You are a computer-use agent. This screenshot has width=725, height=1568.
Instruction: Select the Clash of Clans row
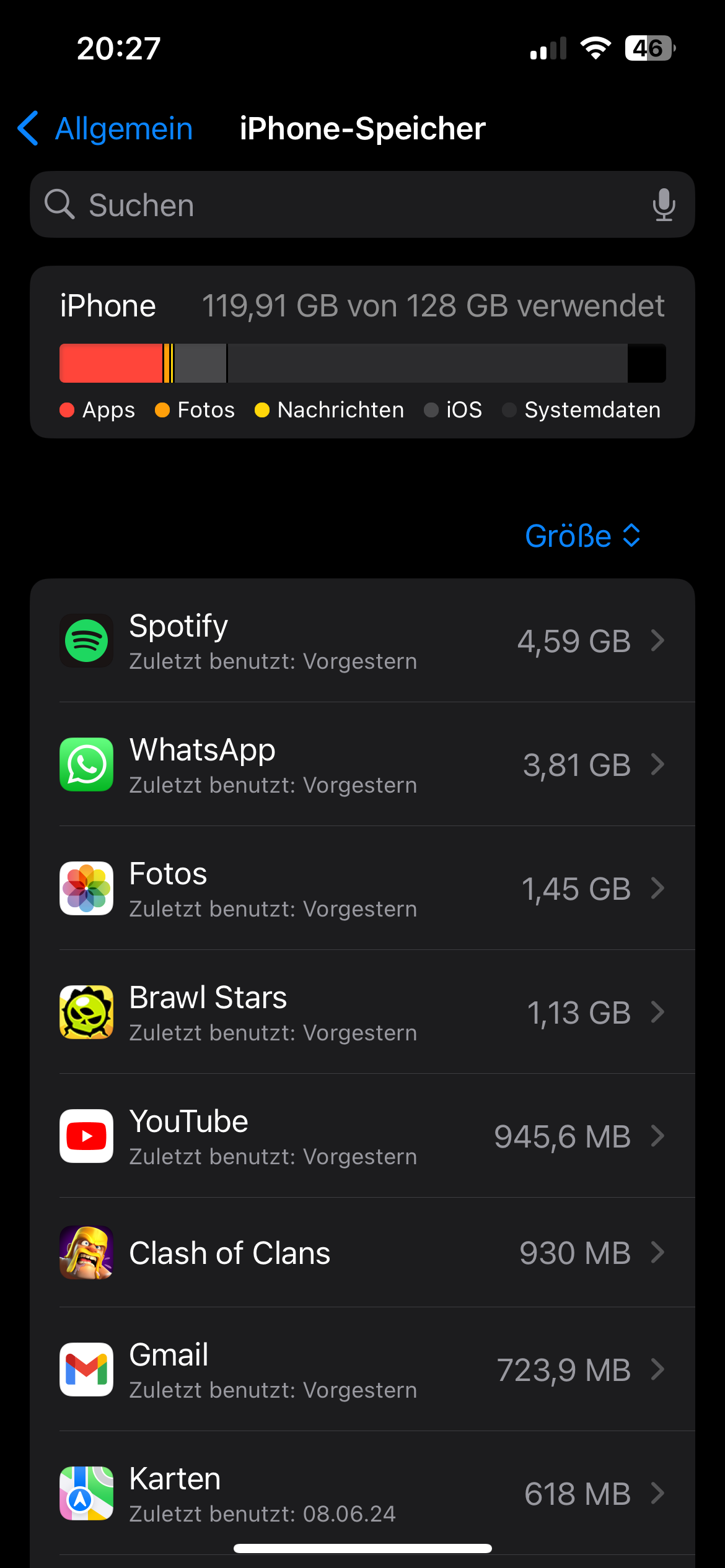[x=362, y=1253]
